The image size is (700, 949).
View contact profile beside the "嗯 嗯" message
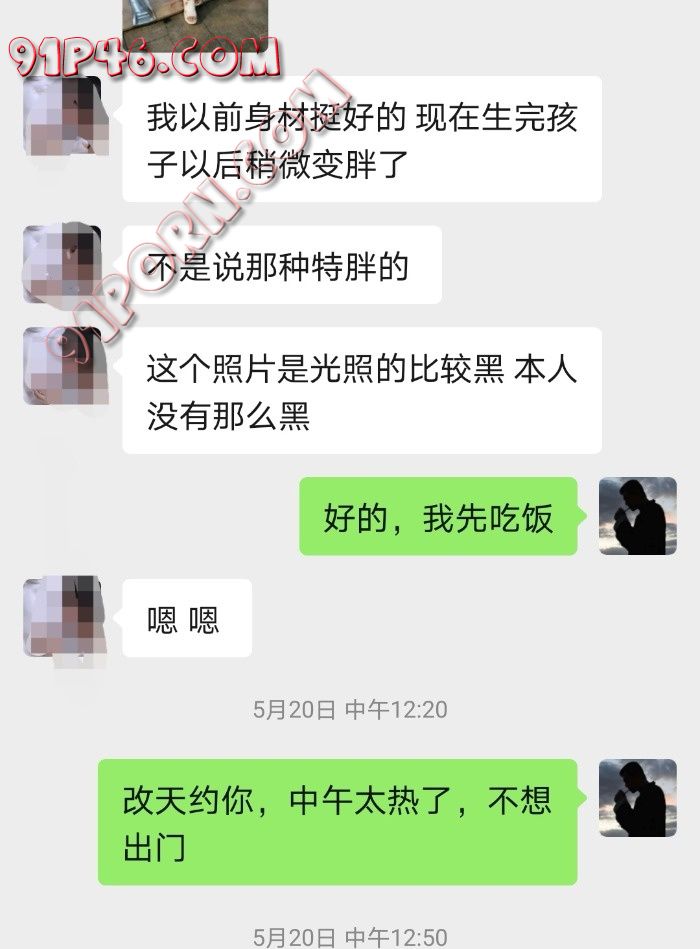pyautogui.click(x=62, y=617)
